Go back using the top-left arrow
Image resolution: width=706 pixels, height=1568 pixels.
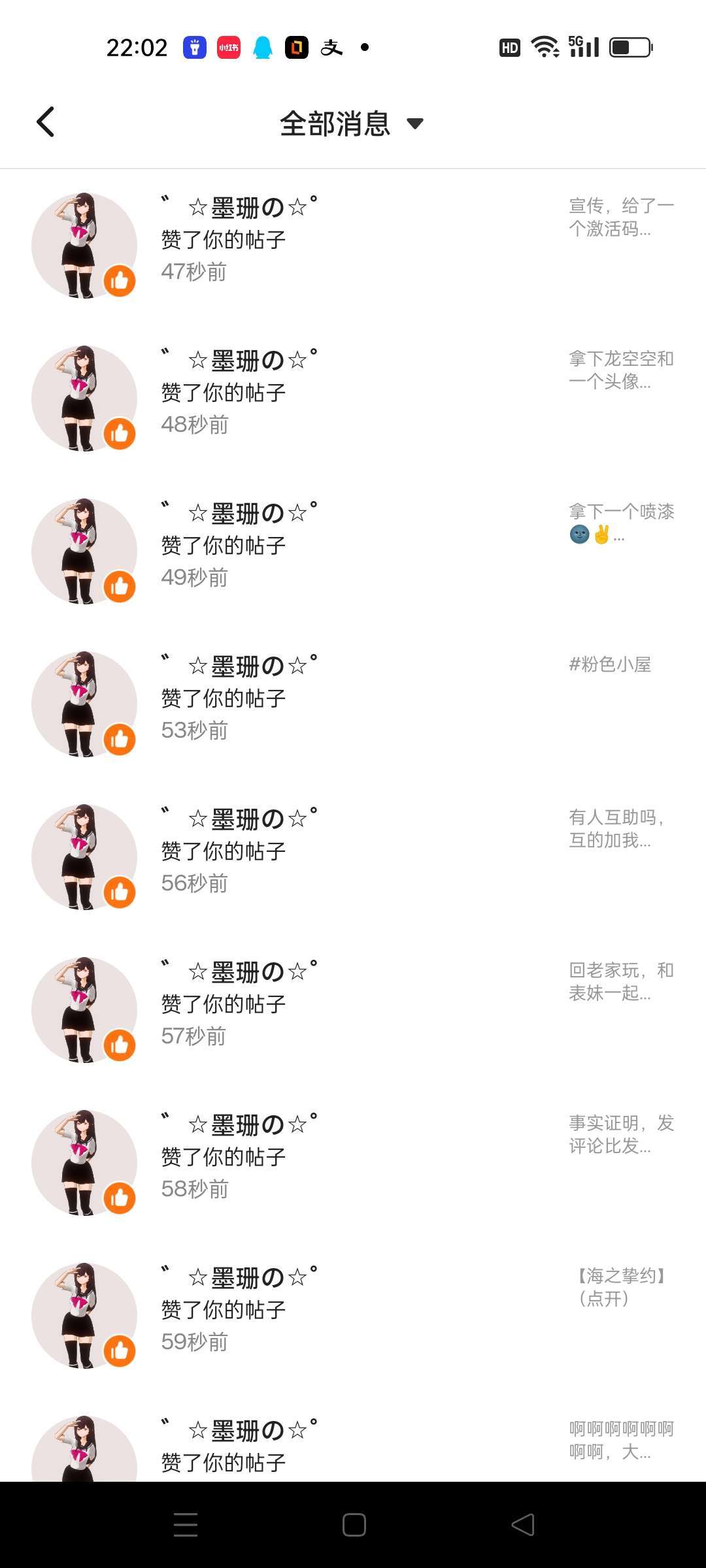(x=45, y=122)
